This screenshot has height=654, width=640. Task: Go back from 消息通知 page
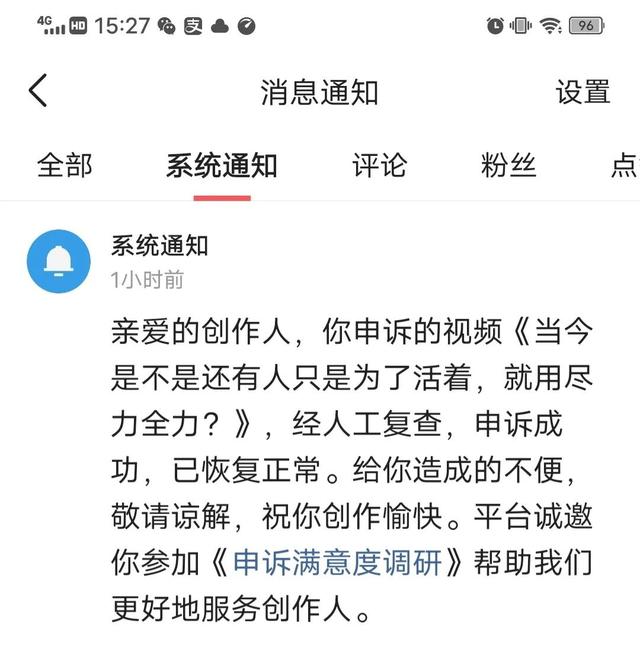tap(38, 91)
